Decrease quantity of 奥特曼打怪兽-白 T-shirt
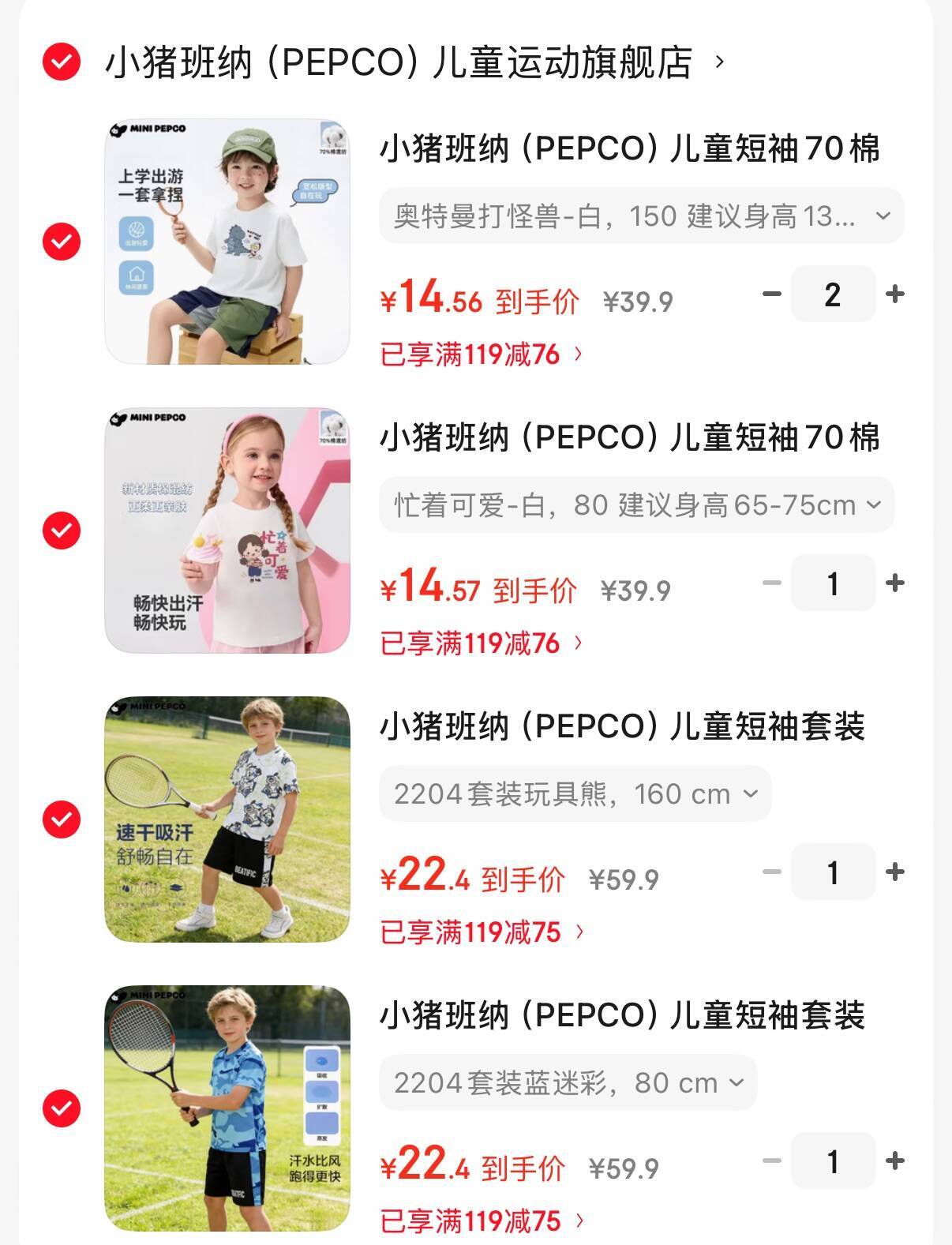Image resolution: width=952 pixels, height=1245 pixels. coord(771,294)
